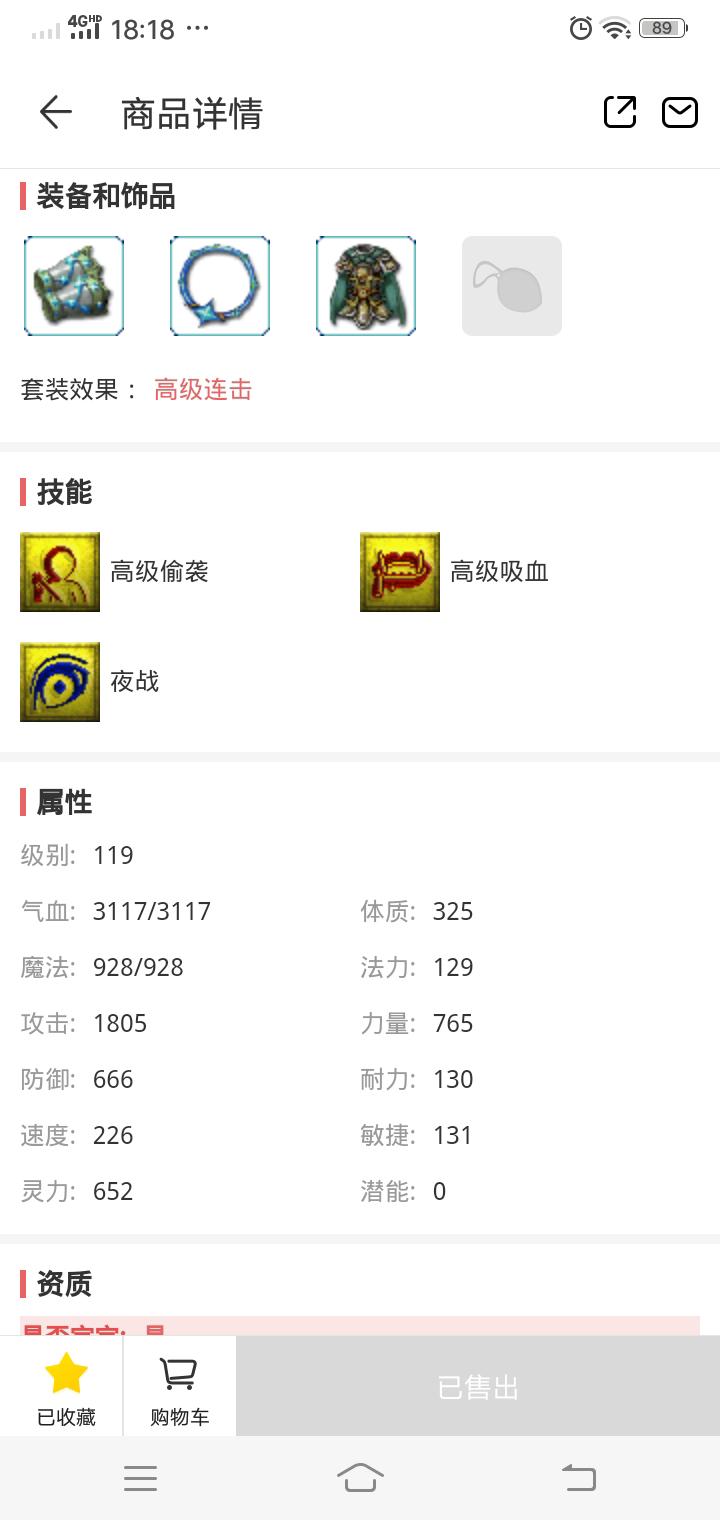Go back from 商品详情 page
The width and height of the screenshot is (720, 1520).
point(56,113)
